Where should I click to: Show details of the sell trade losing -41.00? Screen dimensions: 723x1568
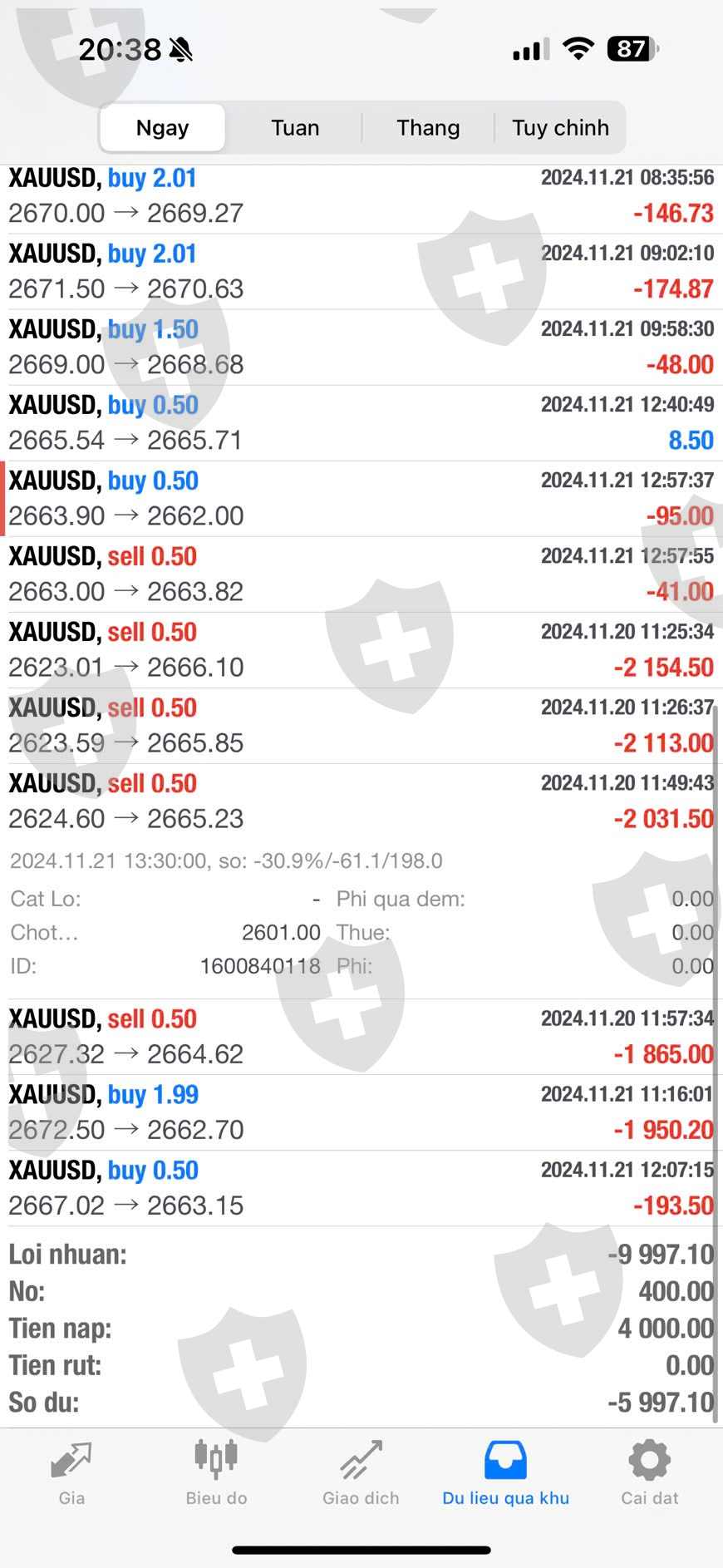point(361,574)
